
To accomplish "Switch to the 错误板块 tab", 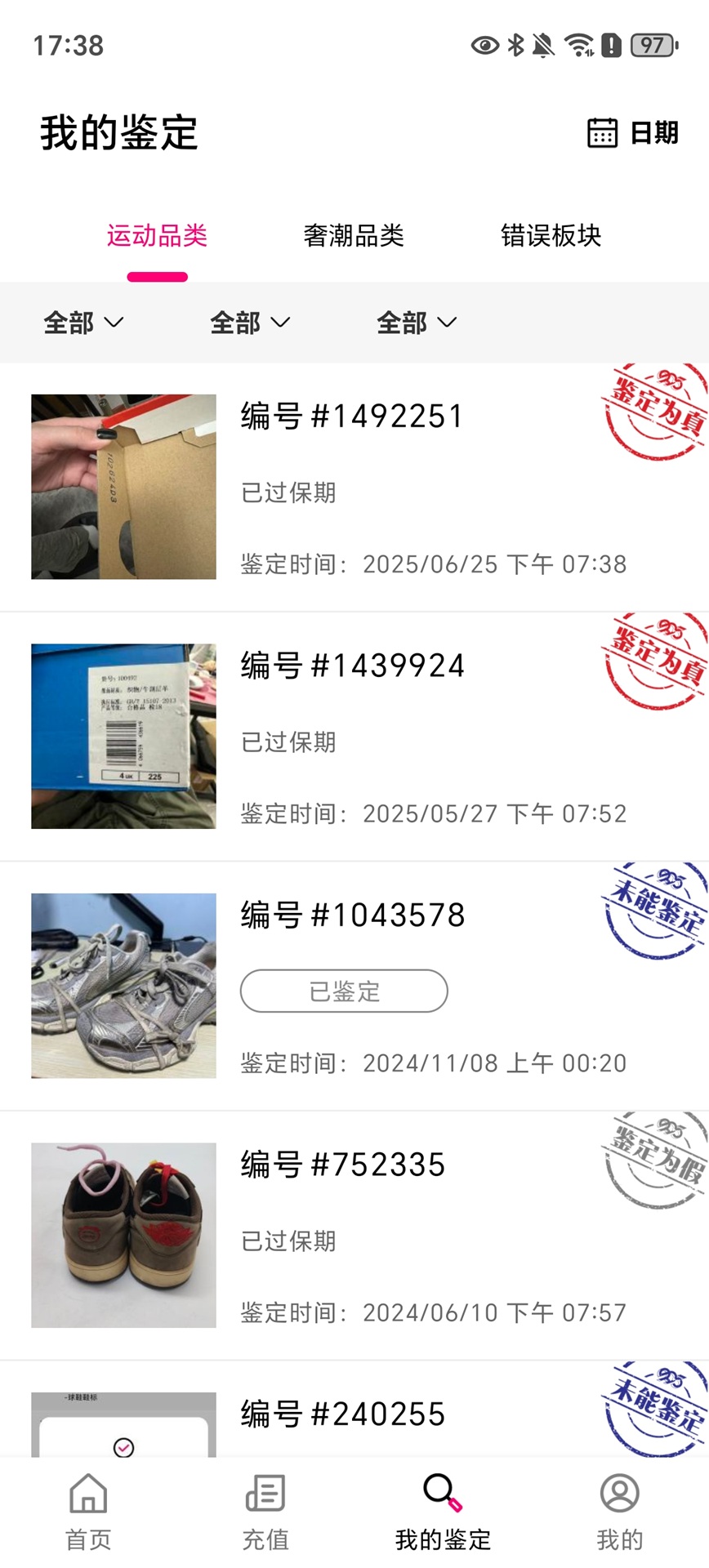I will 552,237.
